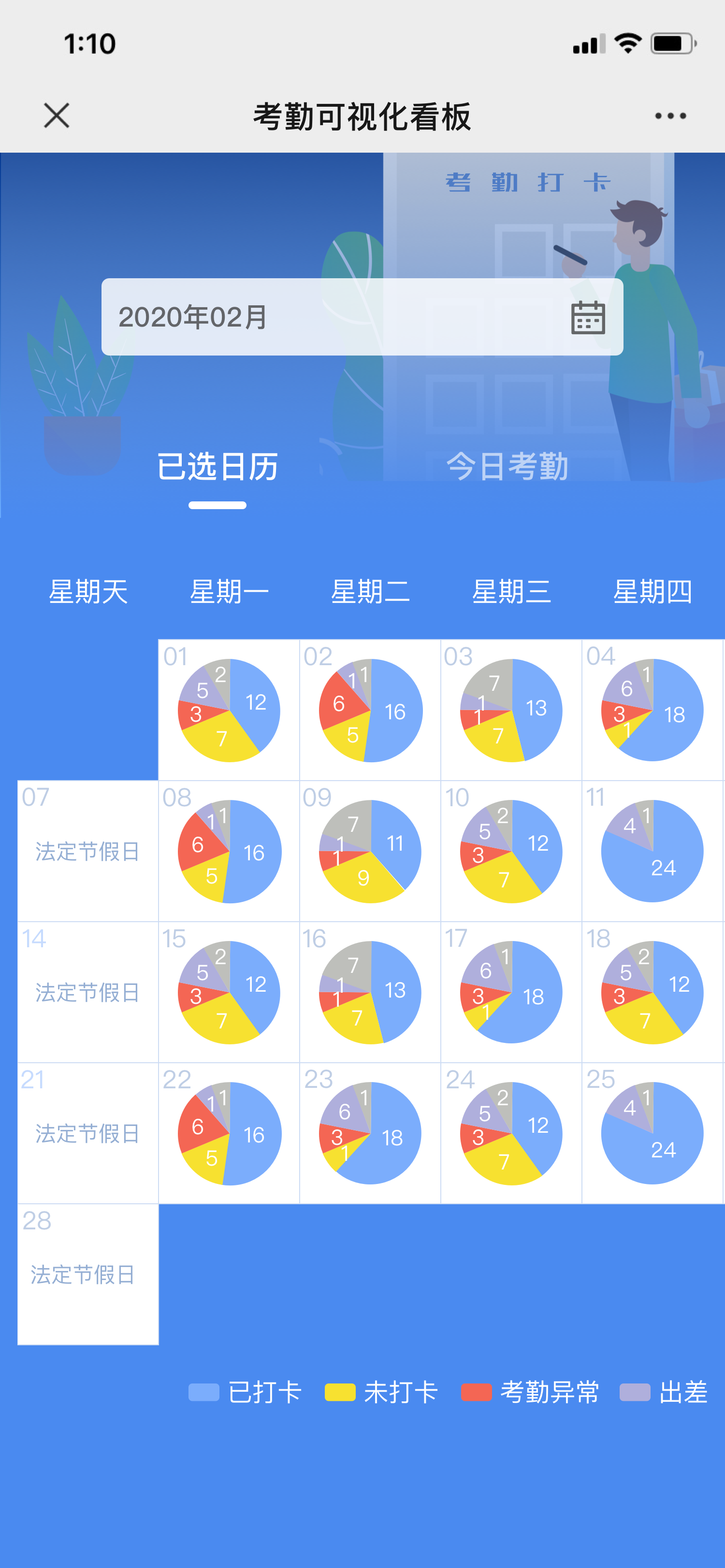Screen dimensions: 725x1568
Task: Toggle the 考勤异常 legend item
Action: coord(530,1393)
